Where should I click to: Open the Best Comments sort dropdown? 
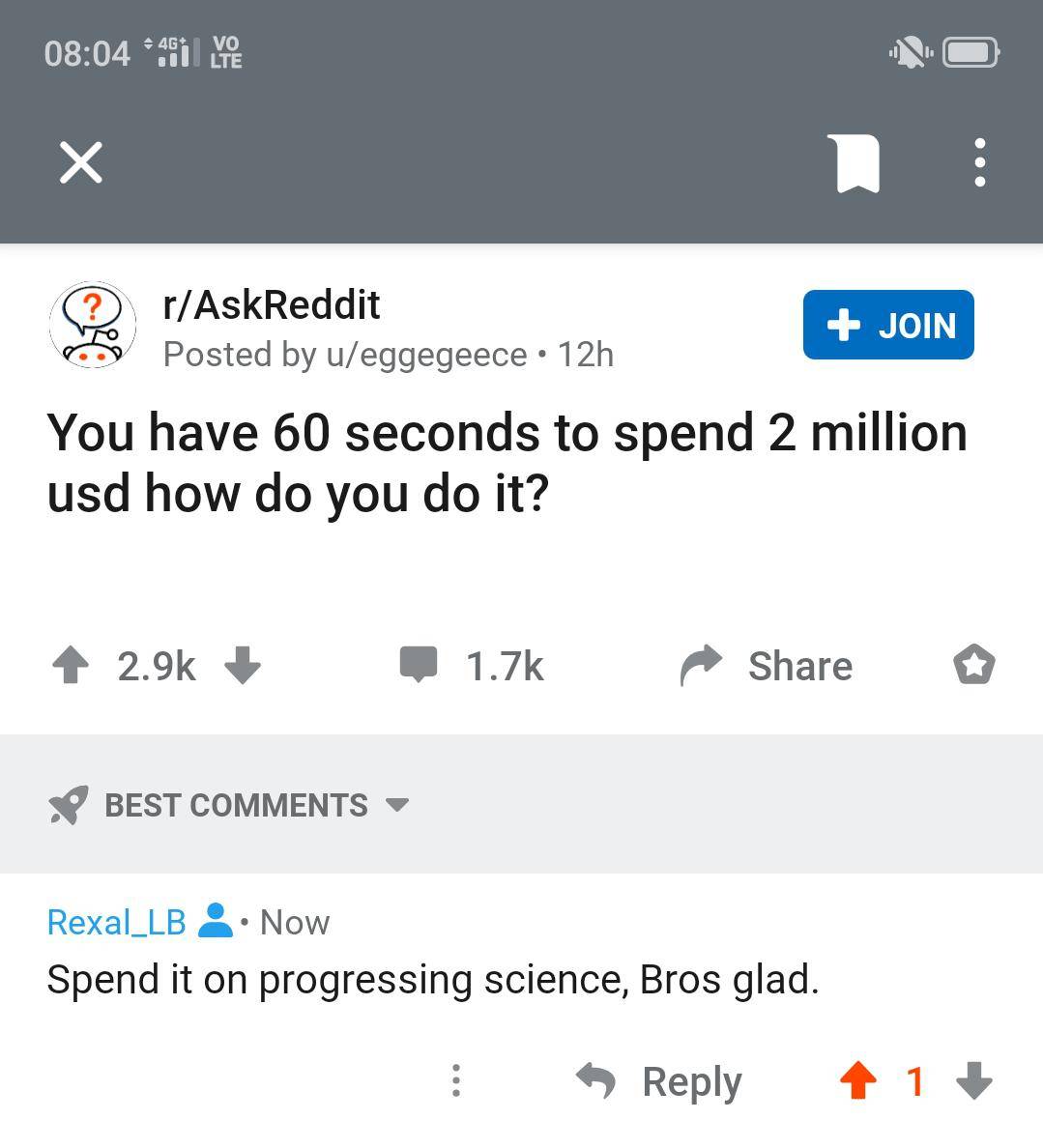(x=399, y=805)
